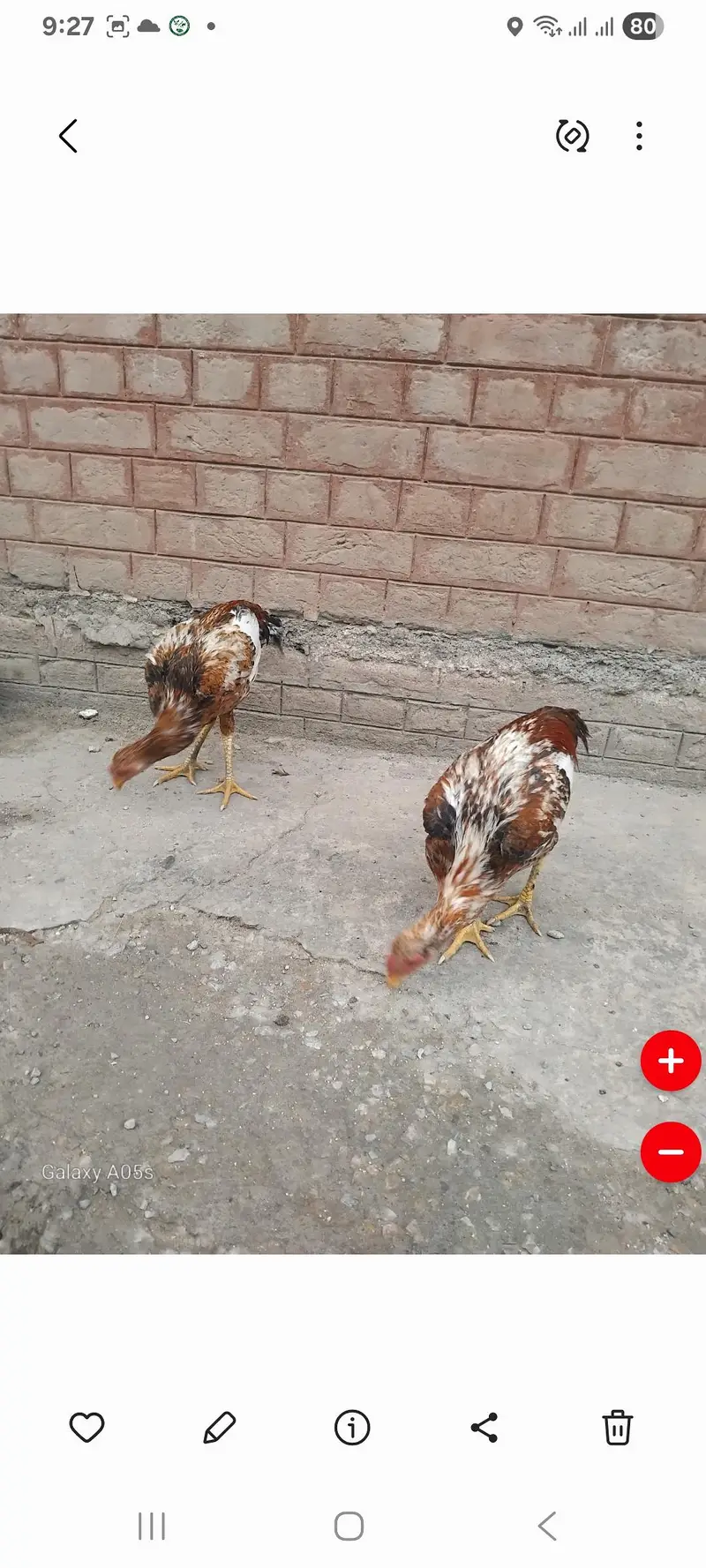Image resolution: width=706 pixels, height=1568 pixels.
Task: Share this chicken photo
Action: point(484,1428)
